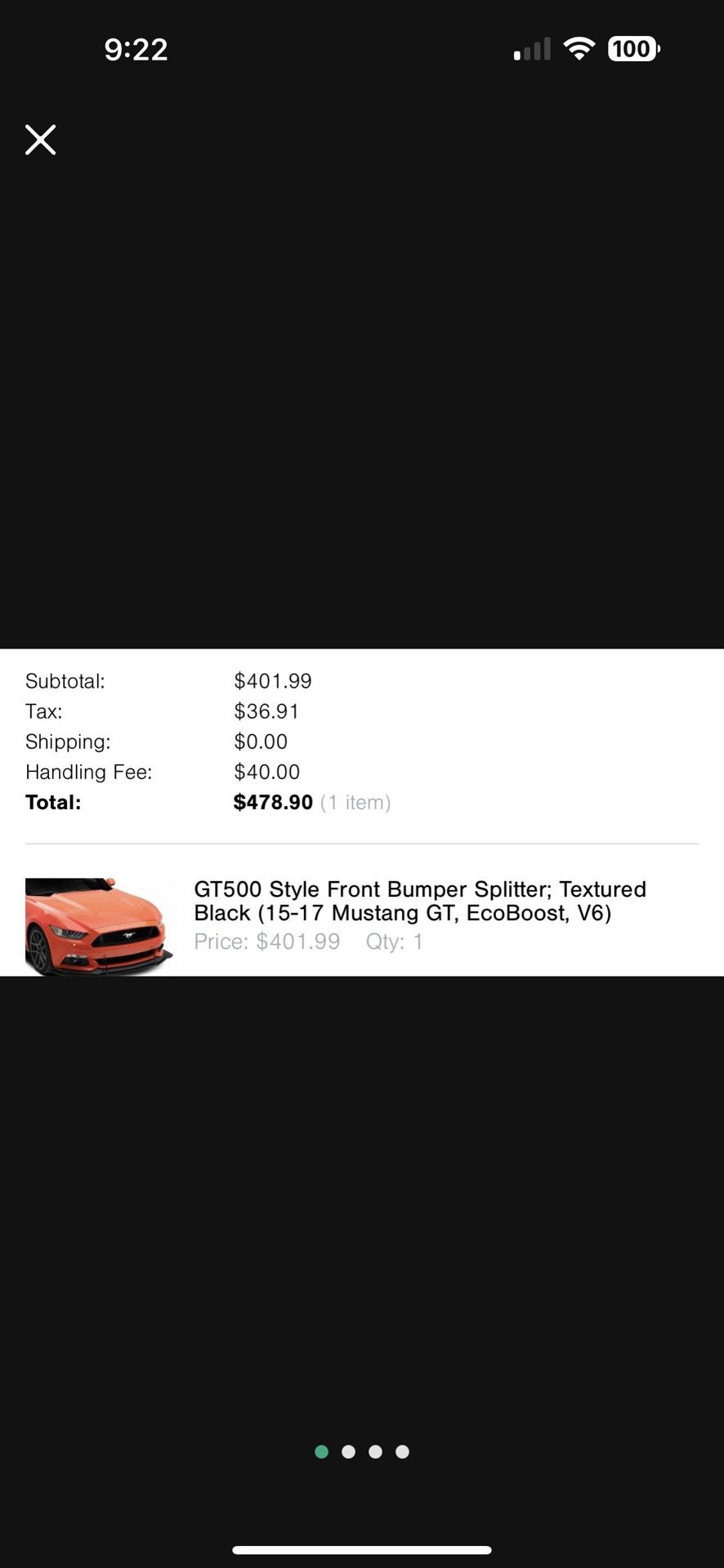Tap the clock showing 9:22
Screen dimensions: 724x1568
click(136, 49)
